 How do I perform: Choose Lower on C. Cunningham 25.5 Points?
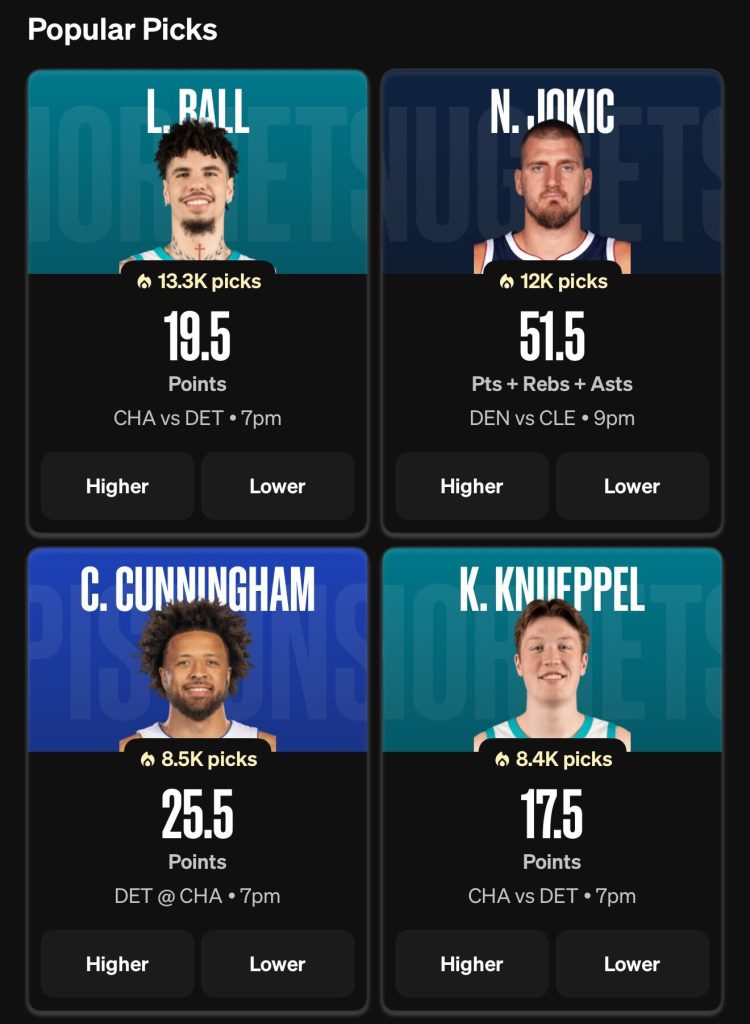click(277, 964)
